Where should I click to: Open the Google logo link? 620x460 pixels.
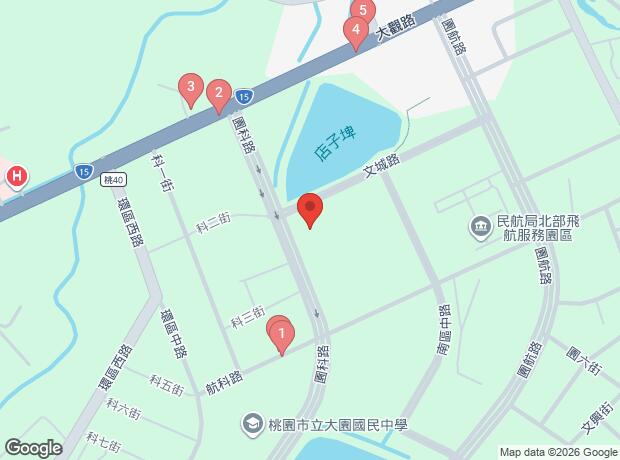[x=34, y=449]
